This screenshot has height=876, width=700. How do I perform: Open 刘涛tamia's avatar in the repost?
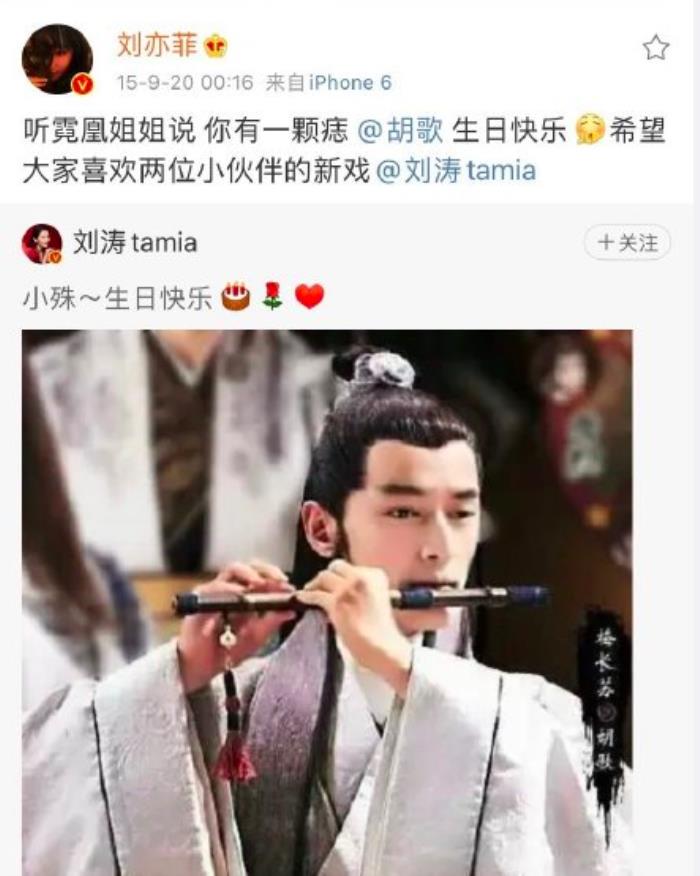coord(42,243)
